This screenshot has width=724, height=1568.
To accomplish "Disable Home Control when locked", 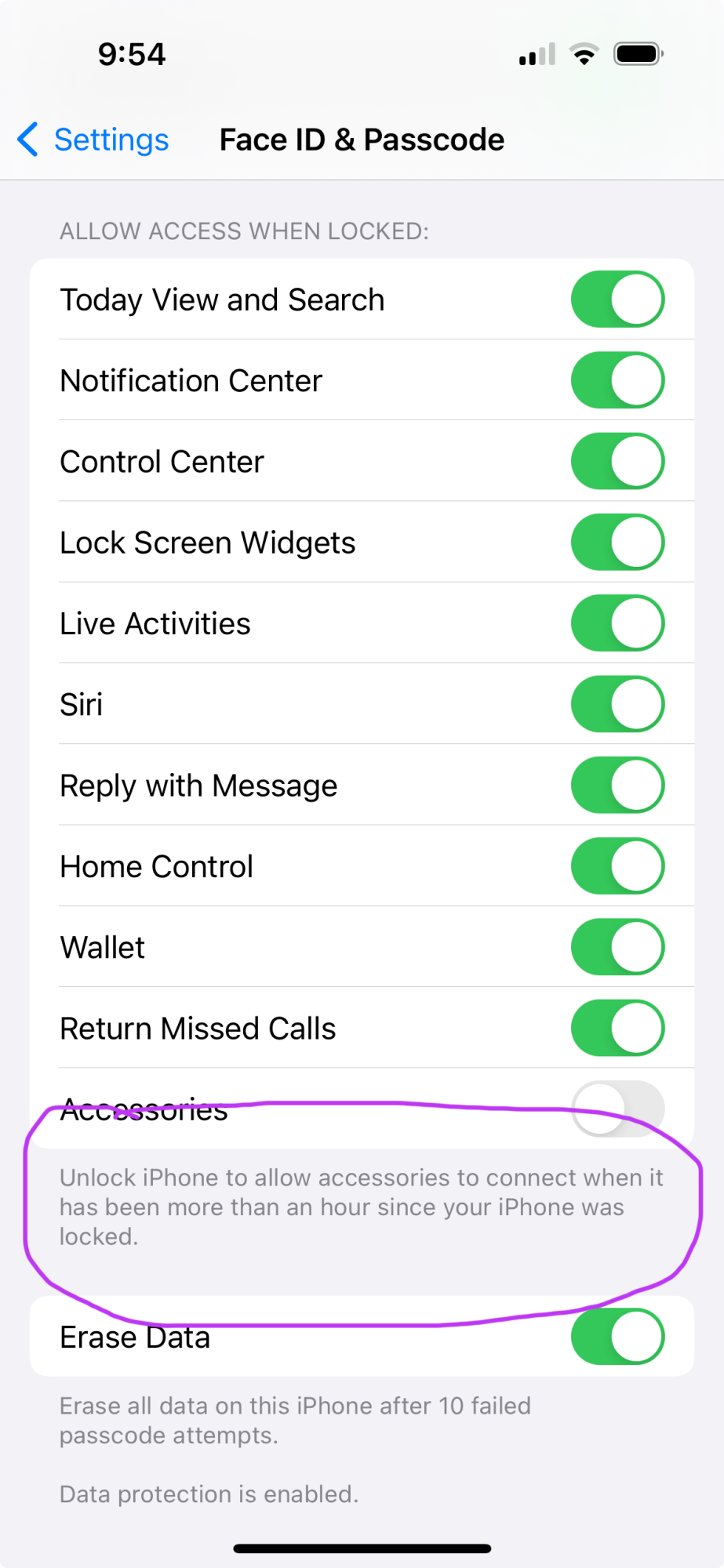I will coord(617,866).
